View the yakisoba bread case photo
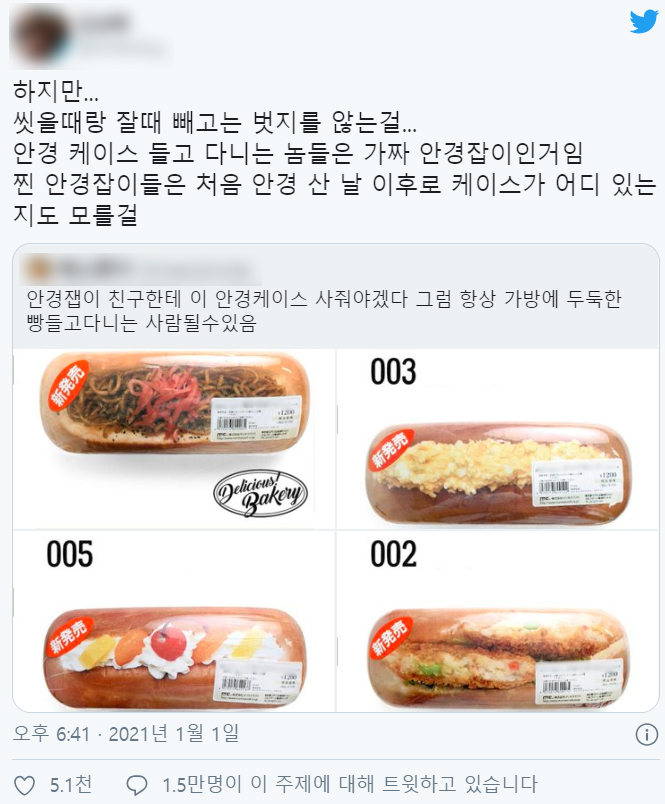The image size is (665, 804). click(173, 438)
